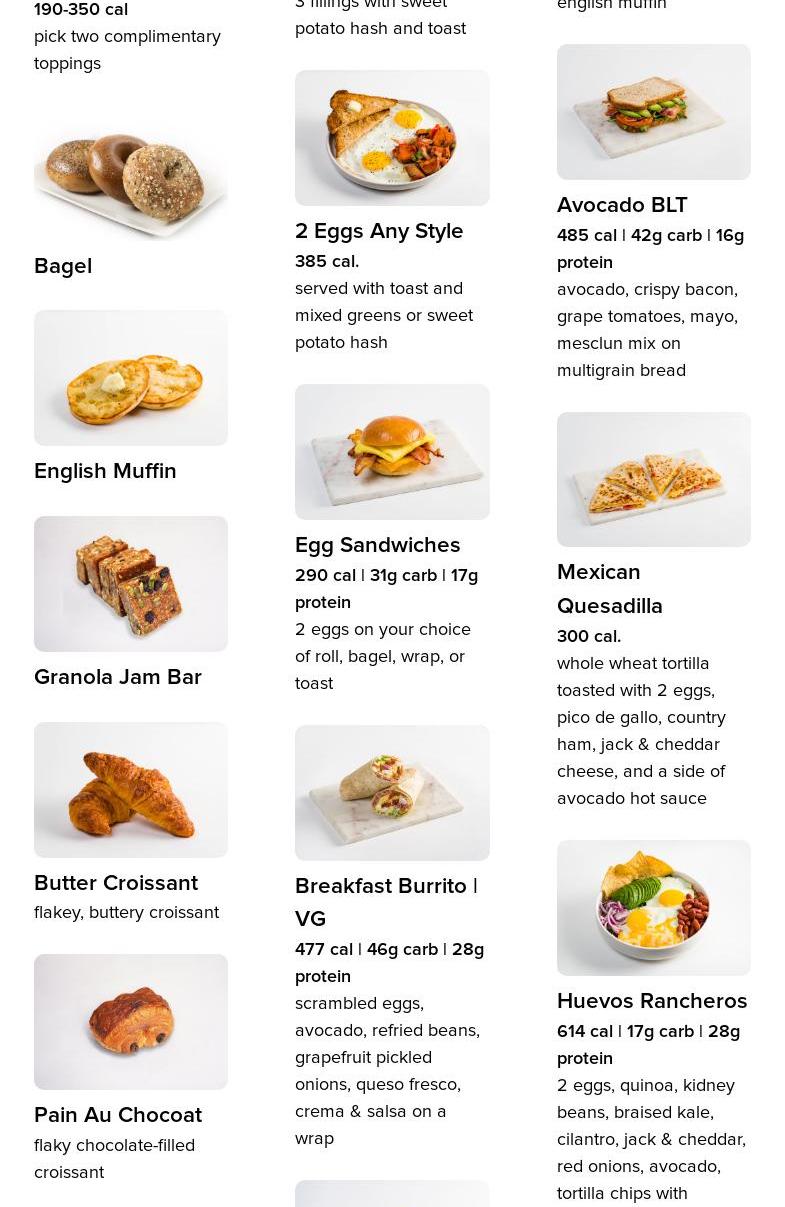Choose the Mexican Quesadilla item
This screenshot has height=1207, width=785.
653,480
